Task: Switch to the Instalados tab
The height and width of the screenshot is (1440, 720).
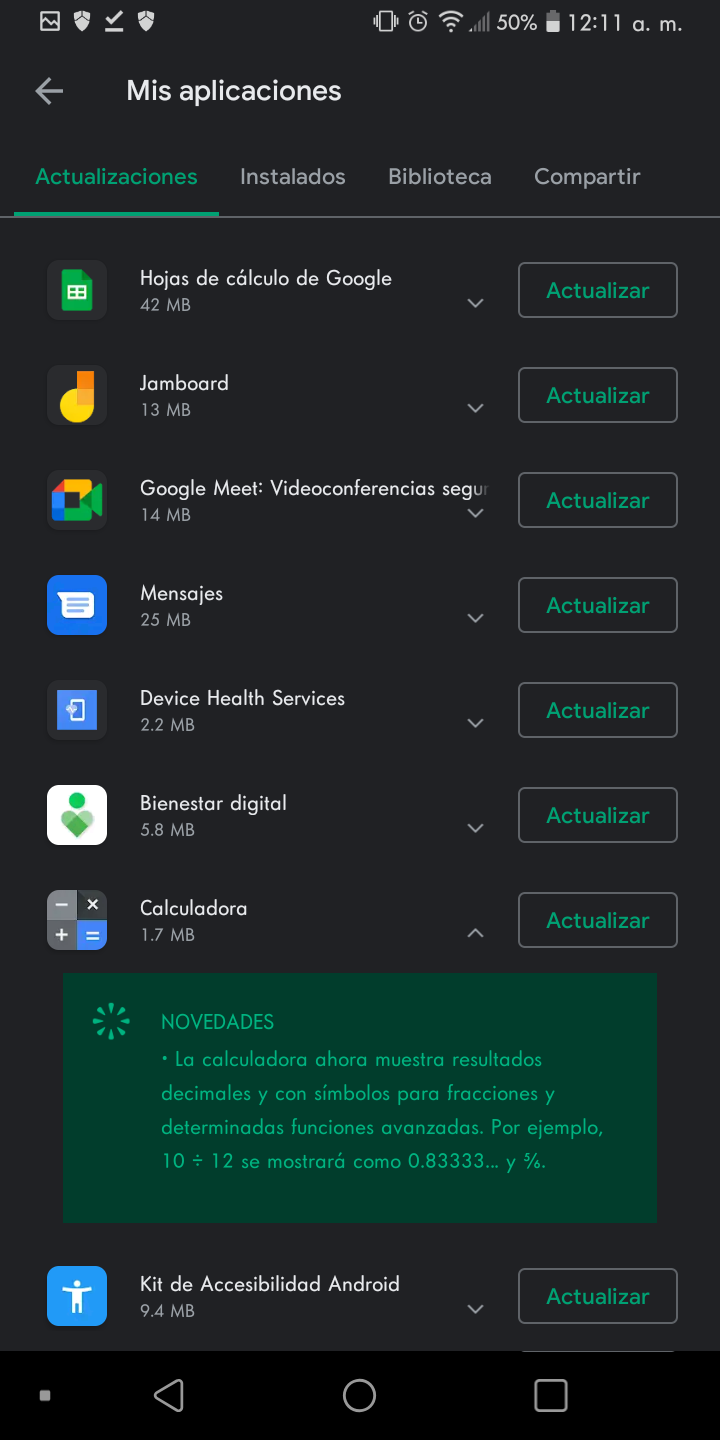Action: (x=292, y=177)
